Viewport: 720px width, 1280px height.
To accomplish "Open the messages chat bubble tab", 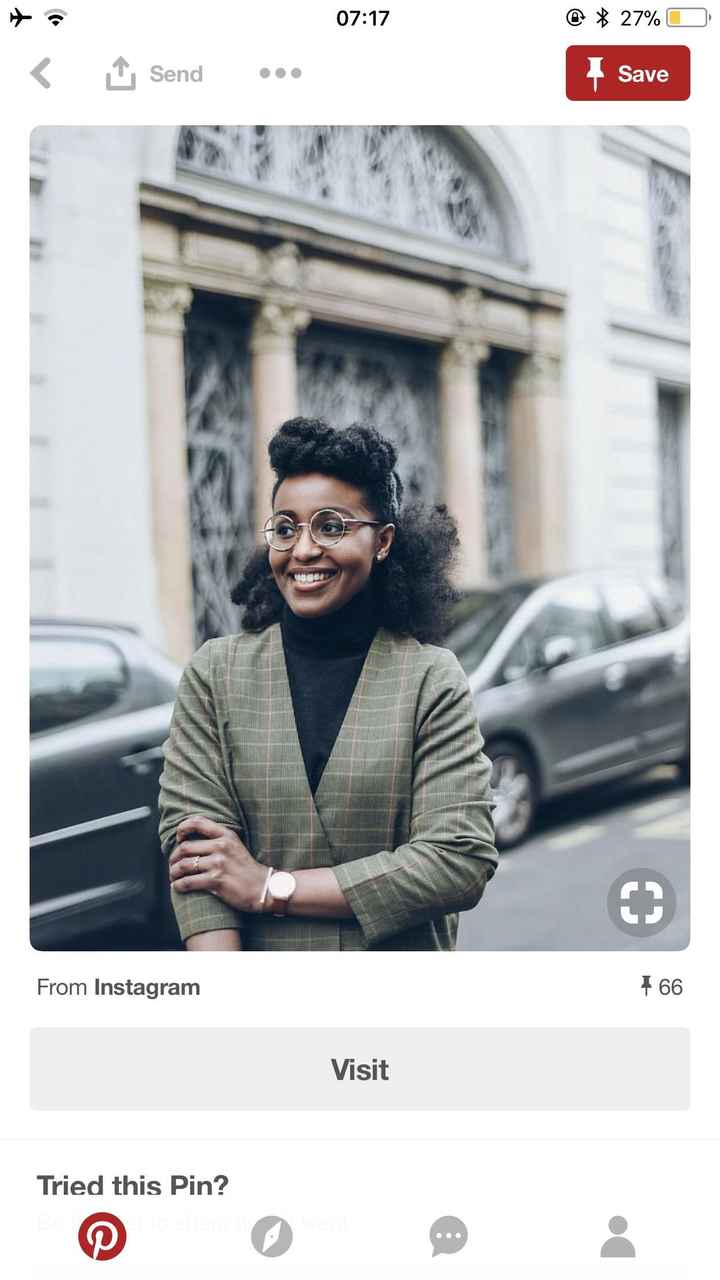I will coord(448,1237).
